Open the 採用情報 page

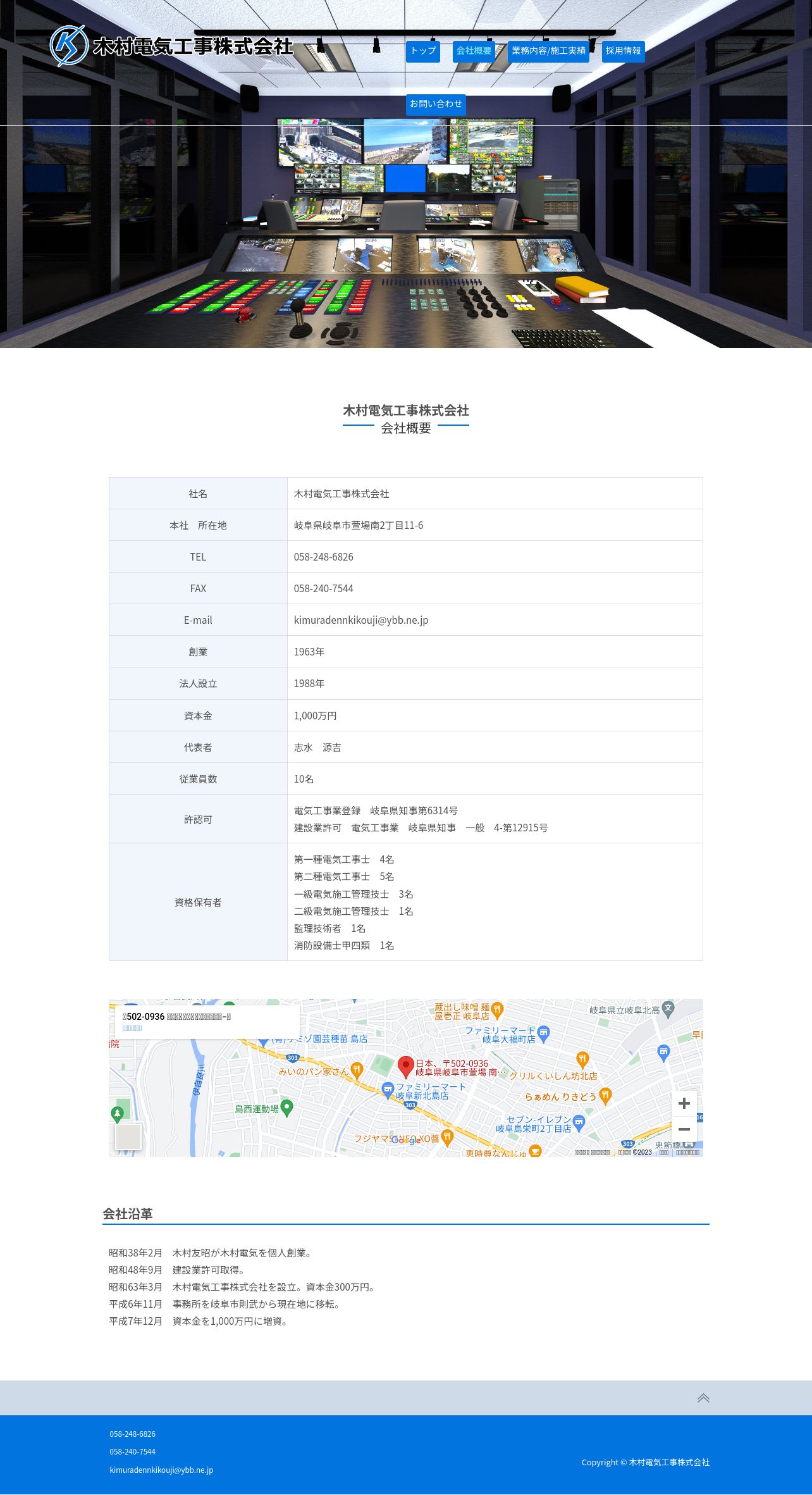[623, 51]
